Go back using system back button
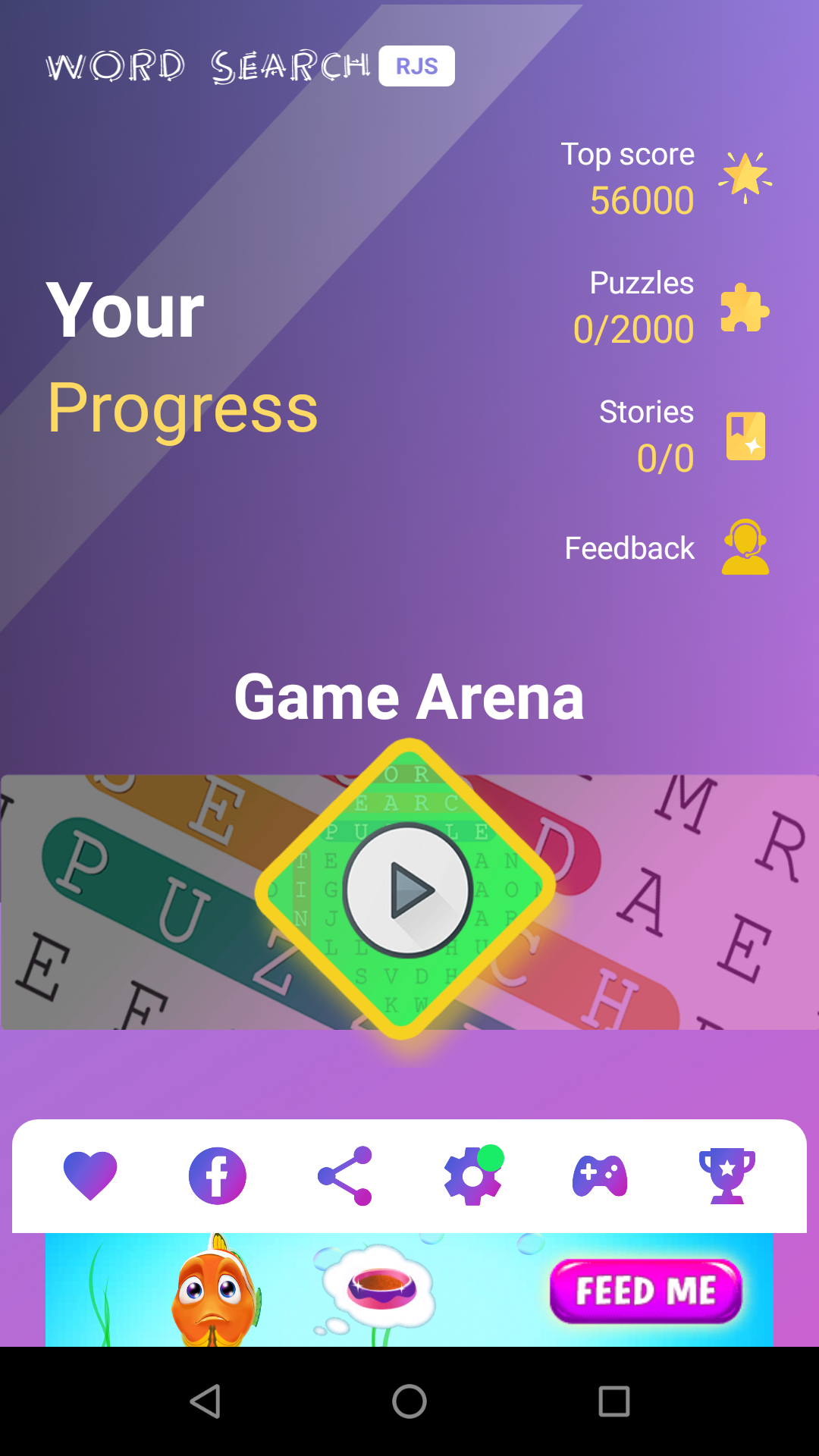This screenshot has height=1456, width=819. [x=205, y=1401]
